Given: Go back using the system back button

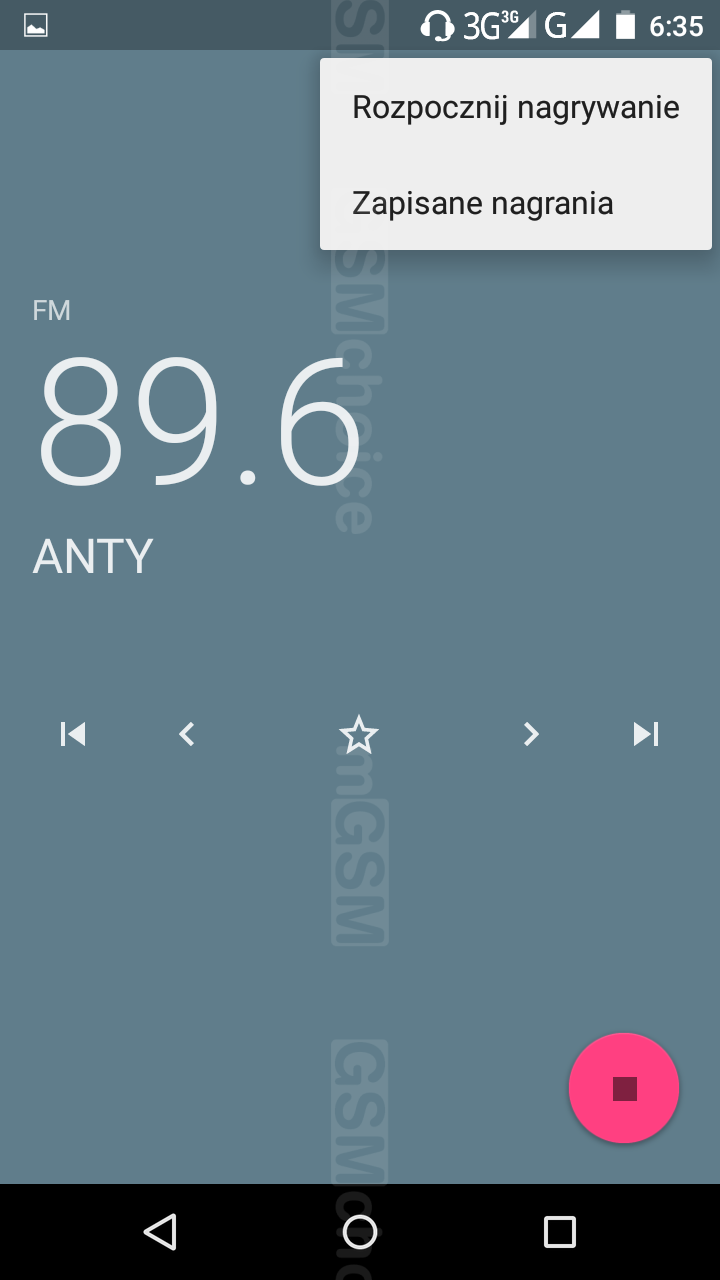Looking at the screenshot, I should pyautogui.click(x=160, y=1232).
